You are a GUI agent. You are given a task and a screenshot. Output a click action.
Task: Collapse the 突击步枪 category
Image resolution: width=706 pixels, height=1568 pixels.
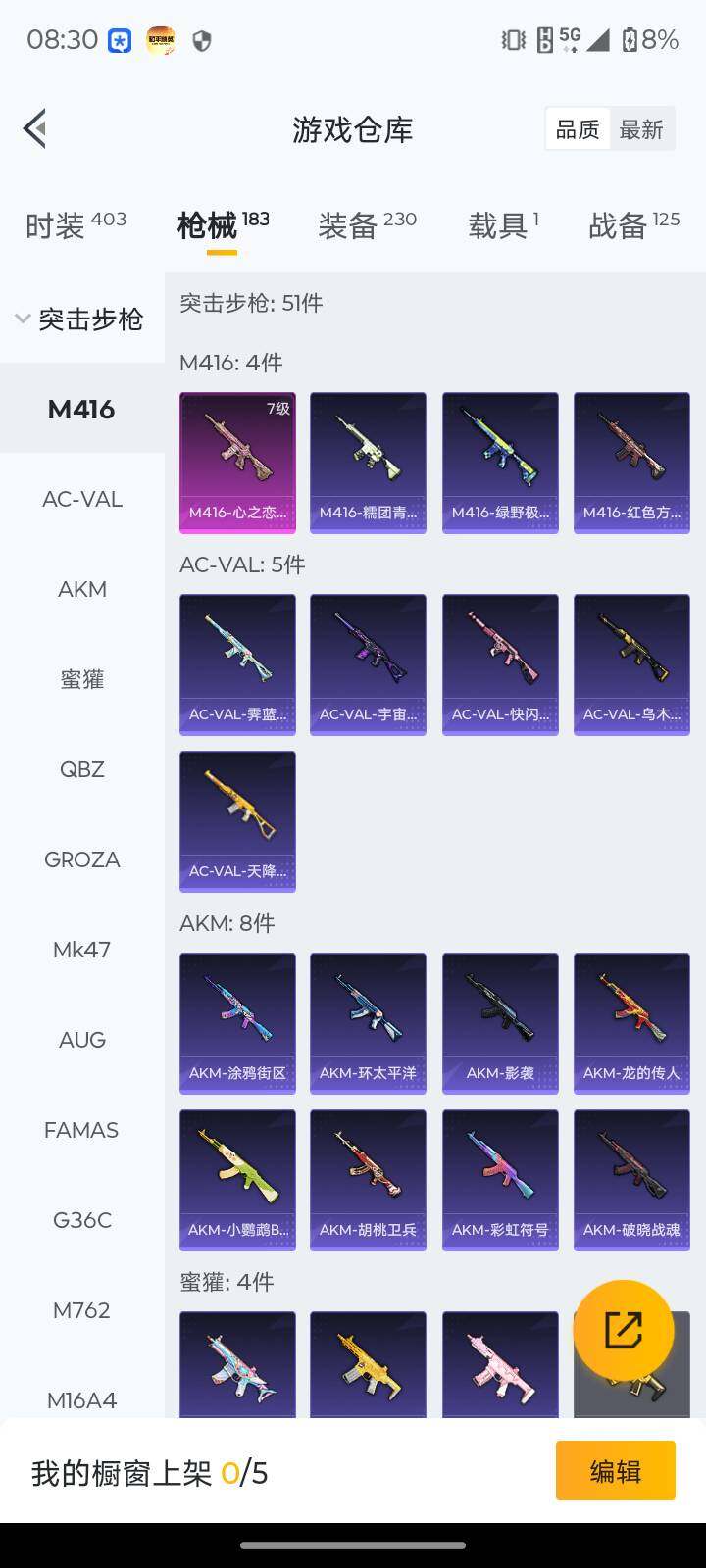point(80,318)
